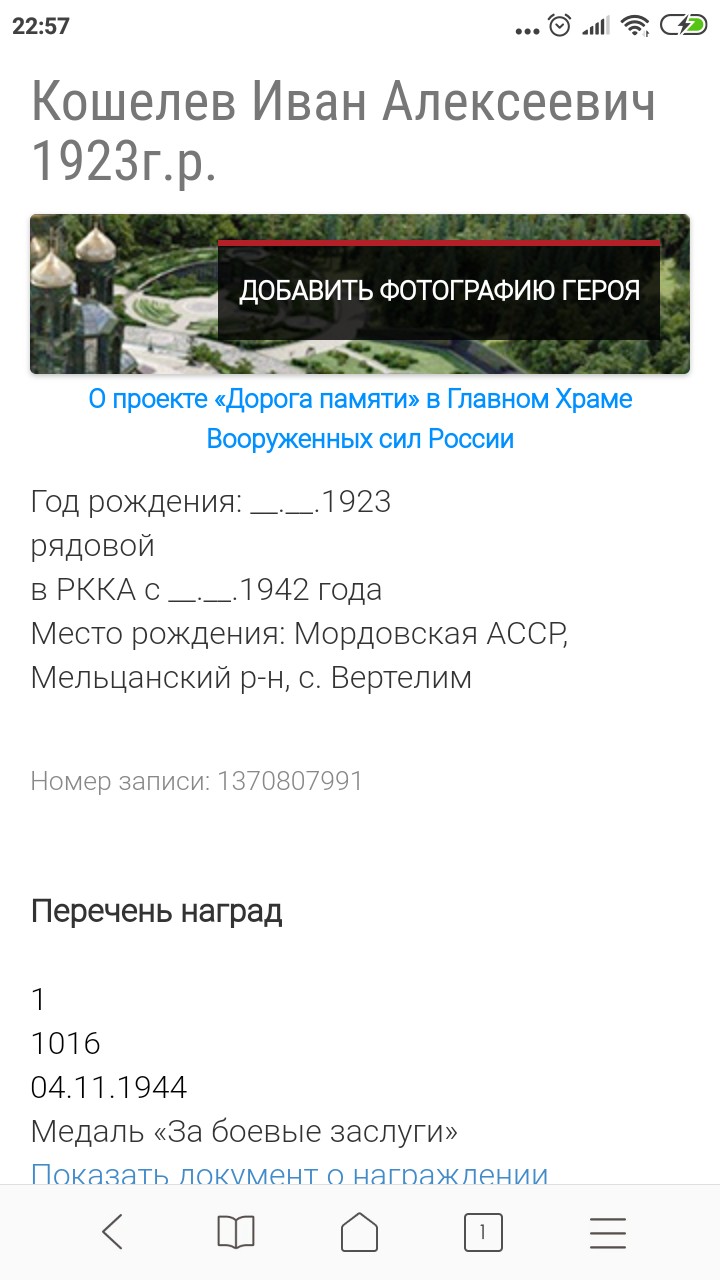This screenshot has height=1280, width=720.
Task: Go back in the browser
Action: pos(113,1232)
